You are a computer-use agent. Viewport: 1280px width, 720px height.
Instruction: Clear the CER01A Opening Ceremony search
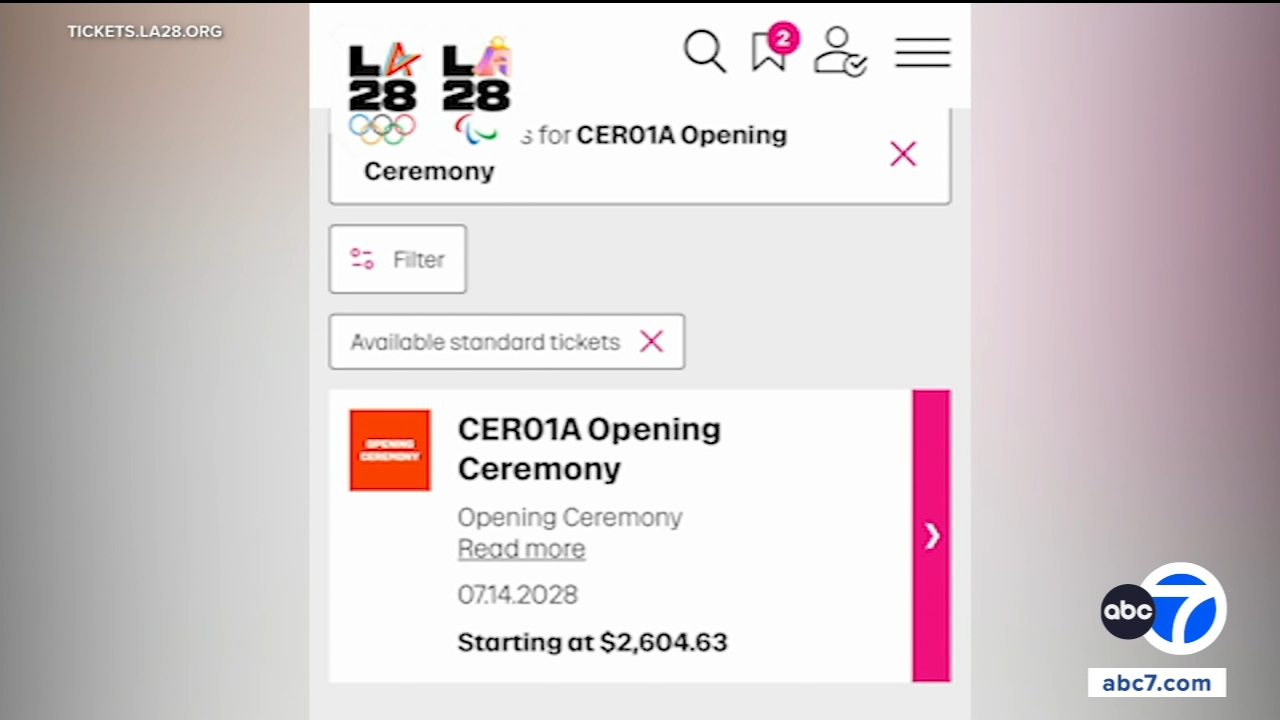click(x=903, y=154)
